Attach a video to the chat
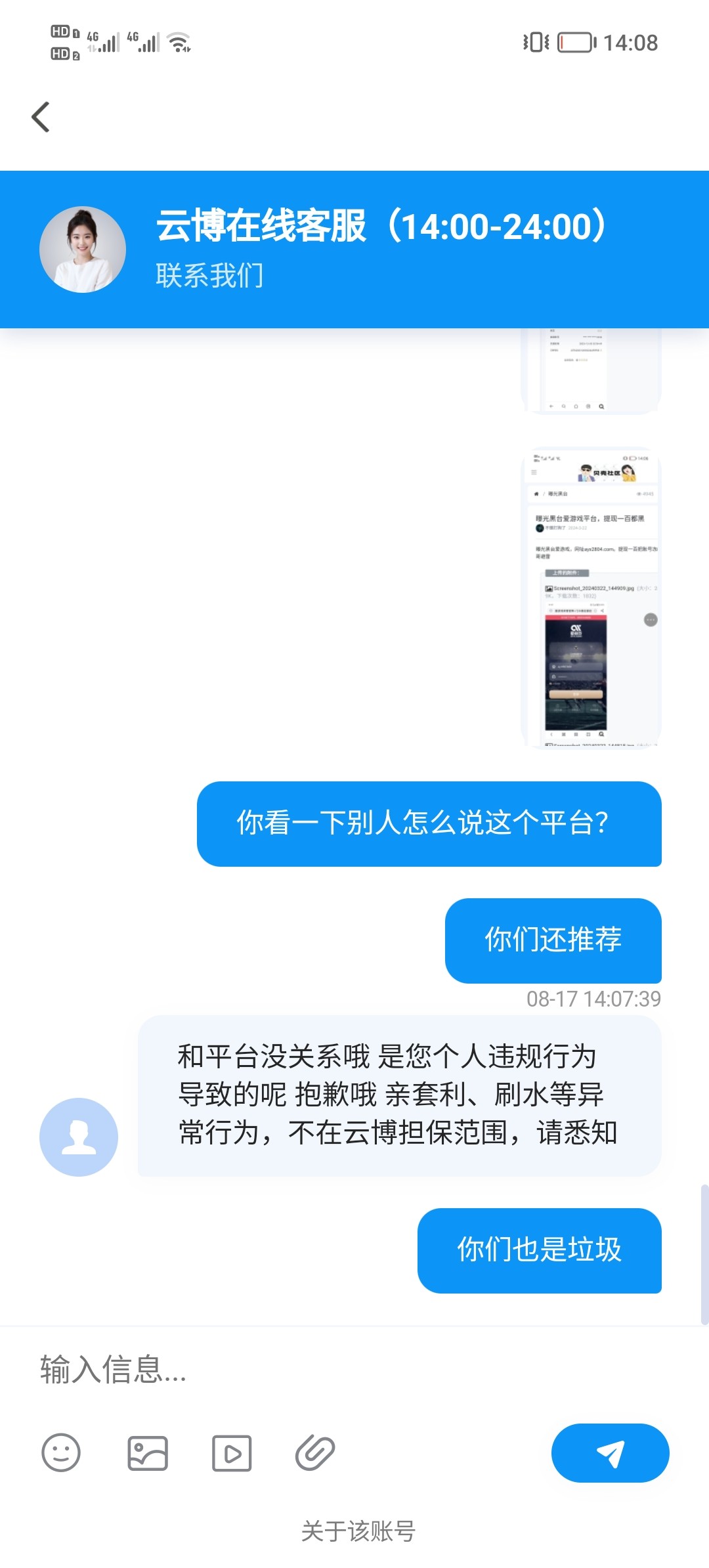This screenshot has width=709, height=1568. [x=231, y=1452]
